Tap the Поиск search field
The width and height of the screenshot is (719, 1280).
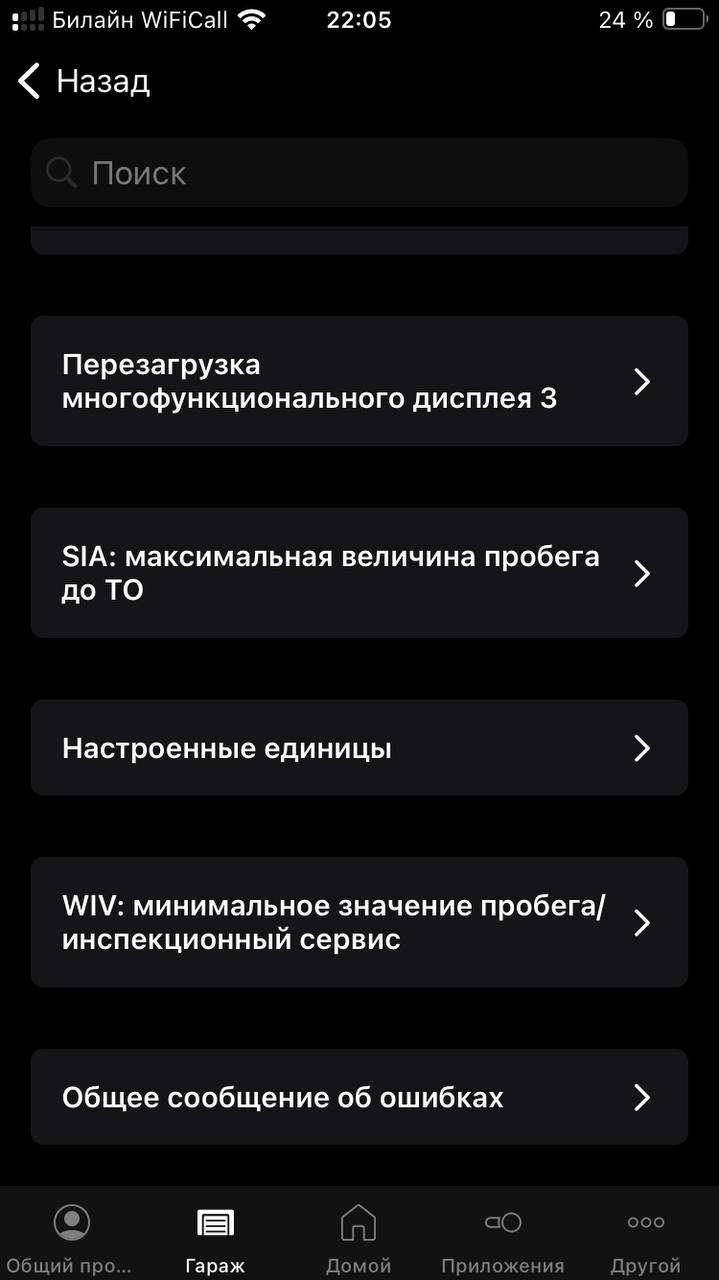(359, 173)
